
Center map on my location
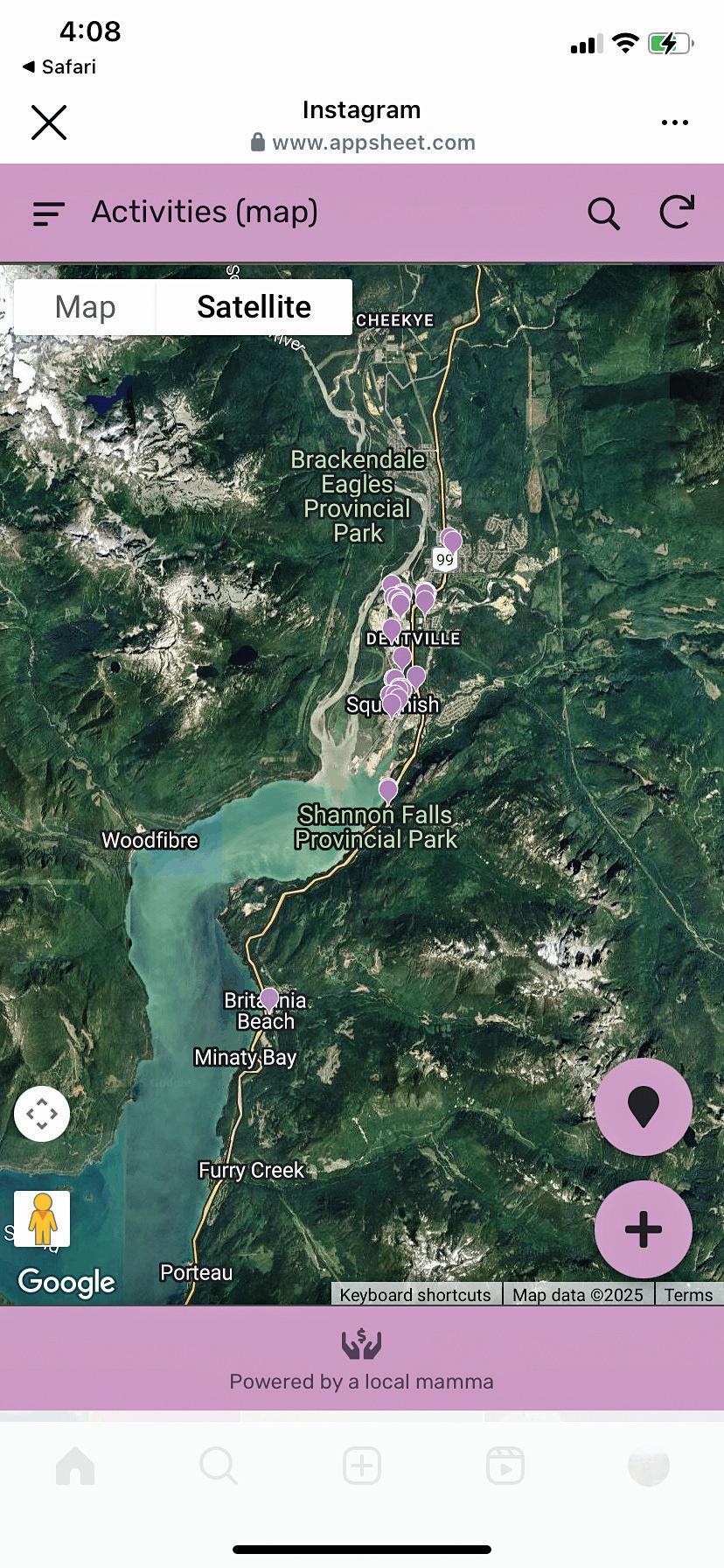click(643, 1106)
